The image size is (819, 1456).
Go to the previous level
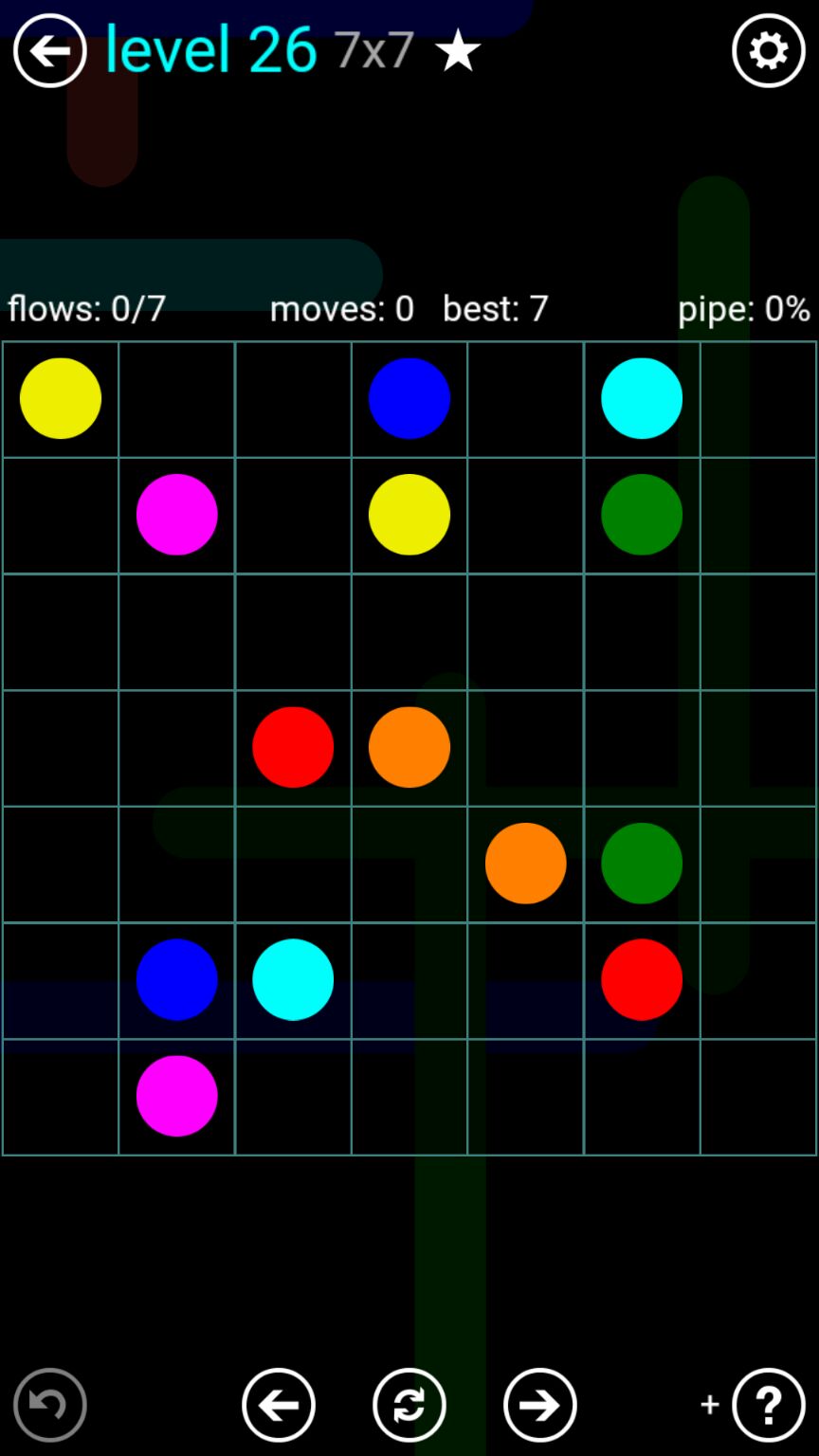point(279,1405)
